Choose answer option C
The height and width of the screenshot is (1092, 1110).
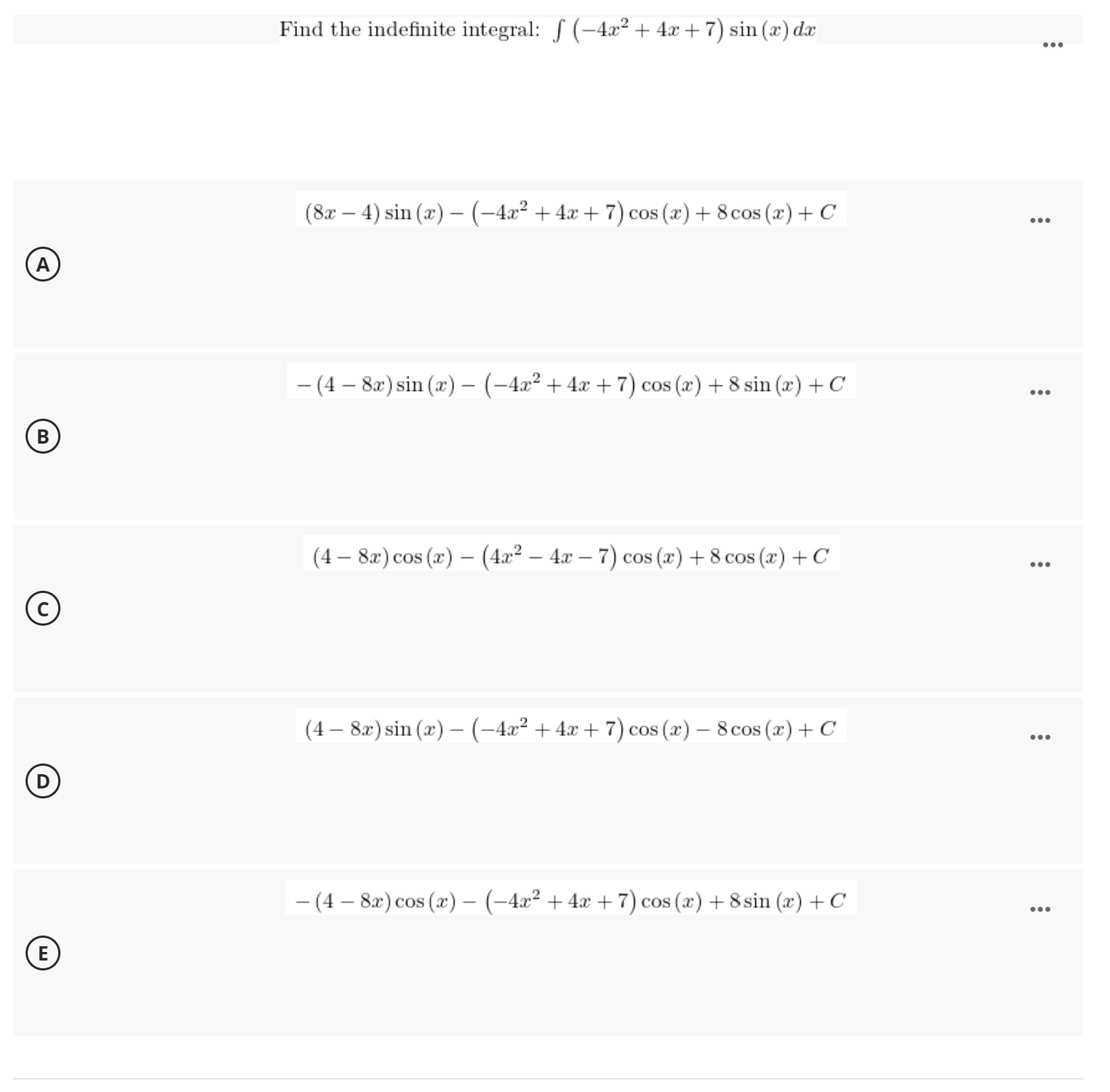(x=43, y=609)
